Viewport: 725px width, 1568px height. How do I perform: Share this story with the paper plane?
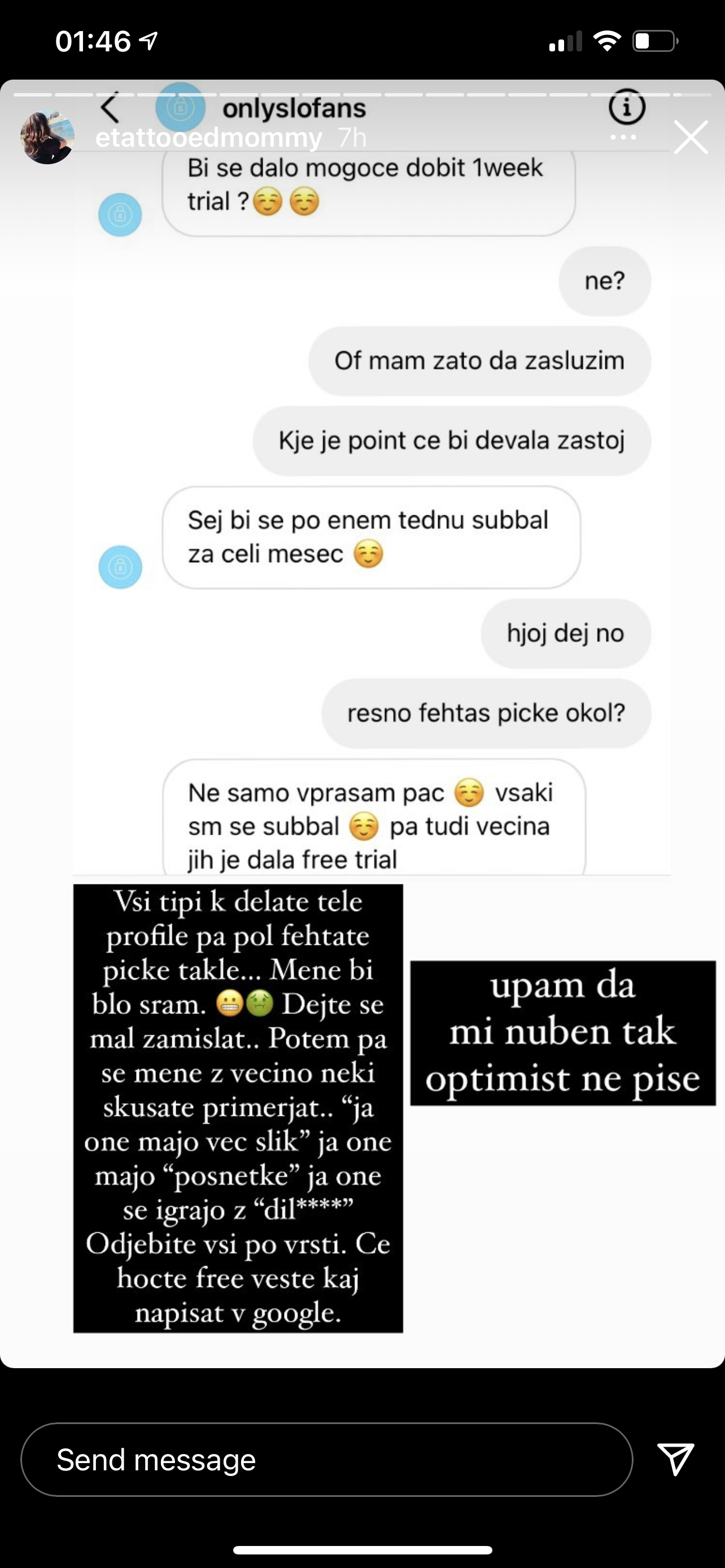676,1459
